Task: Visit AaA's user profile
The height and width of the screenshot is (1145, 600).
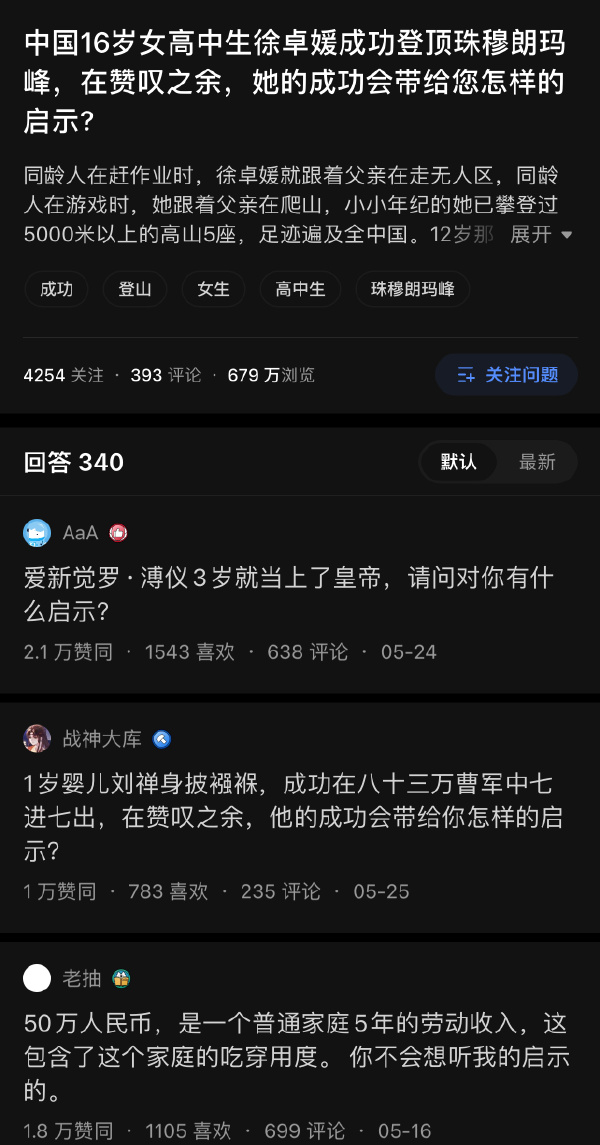Action: [x=80, y=533]
